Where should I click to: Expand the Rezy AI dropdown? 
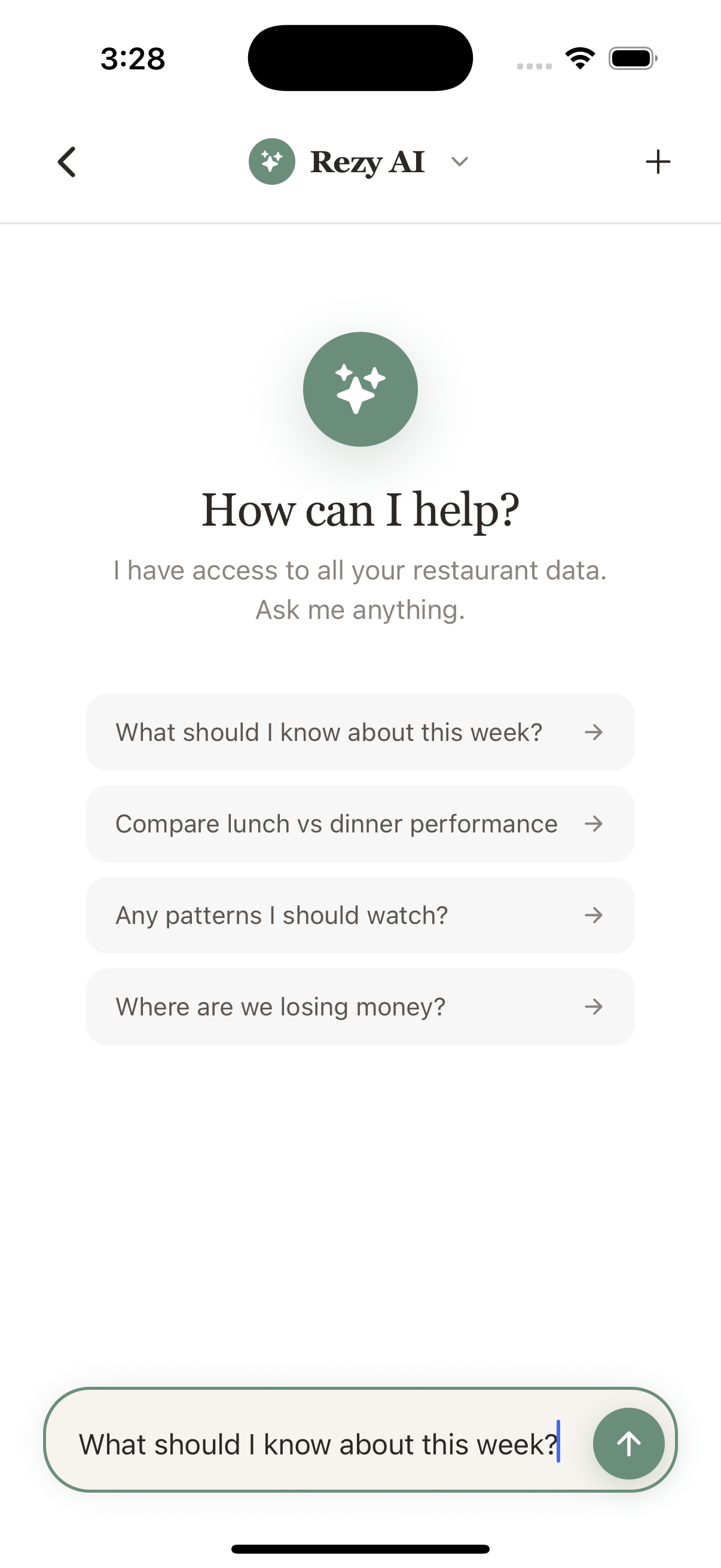point(459,162)
